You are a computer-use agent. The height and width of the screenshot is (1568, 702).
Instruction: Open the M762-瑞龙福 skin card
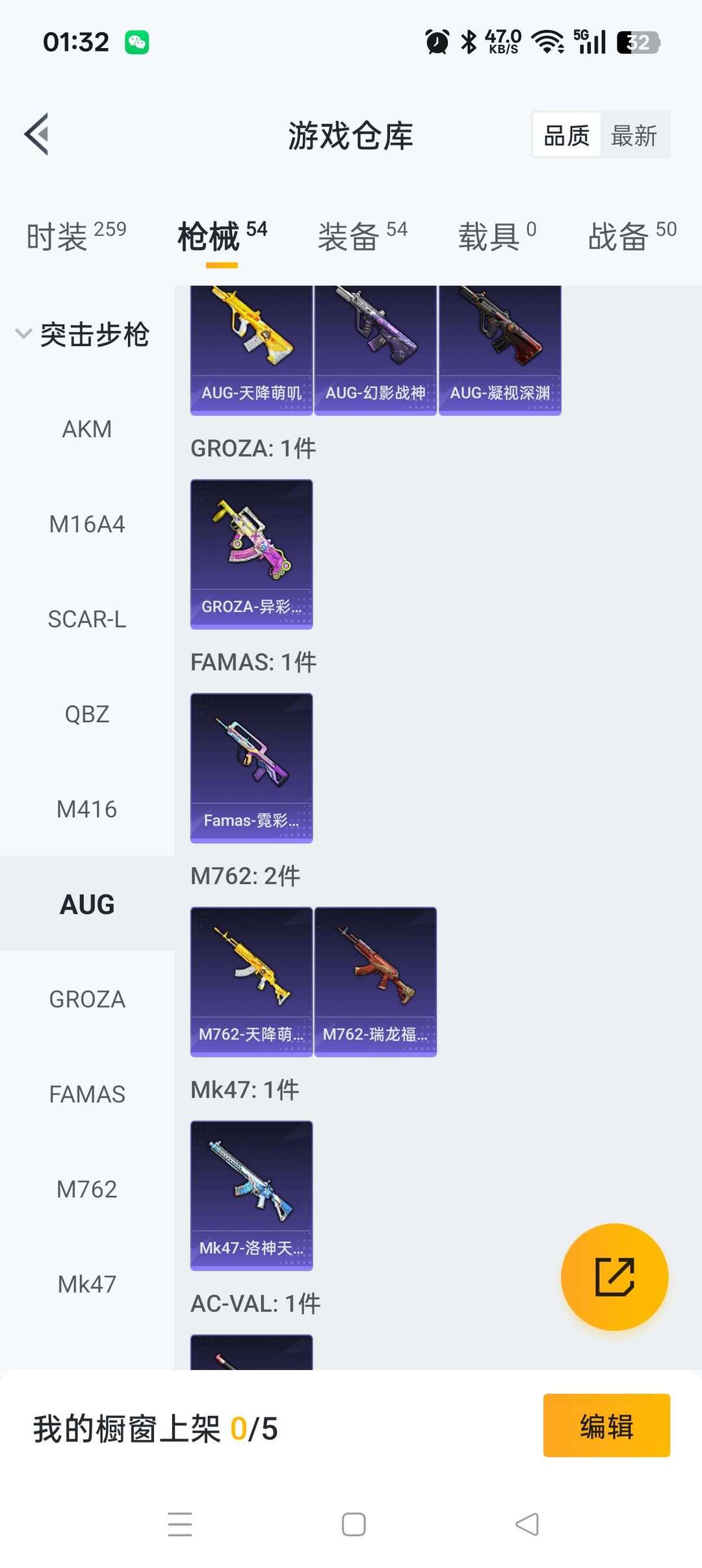(x=376, y=981)
